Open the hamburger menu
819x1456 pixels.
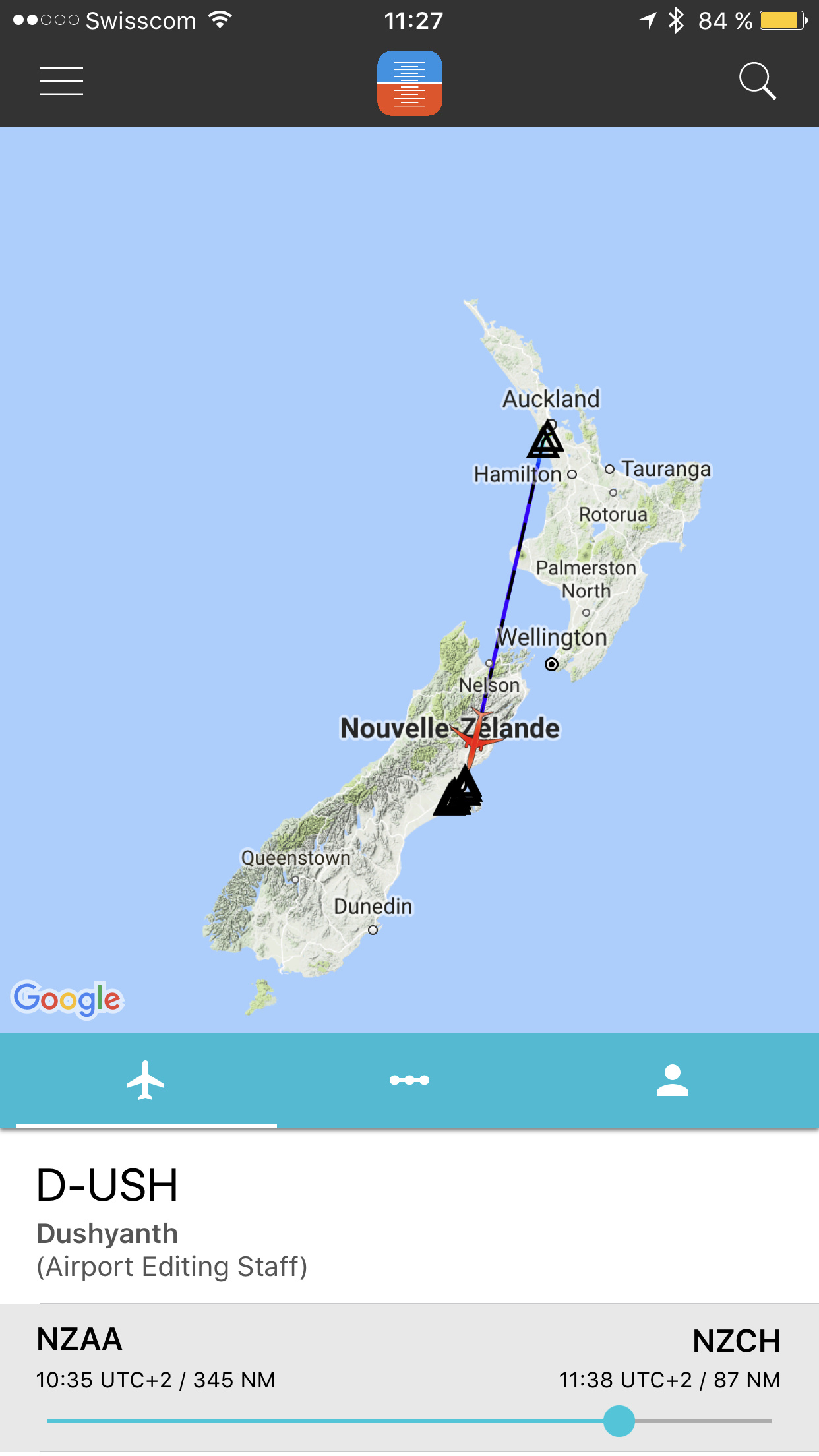(61, 81)
